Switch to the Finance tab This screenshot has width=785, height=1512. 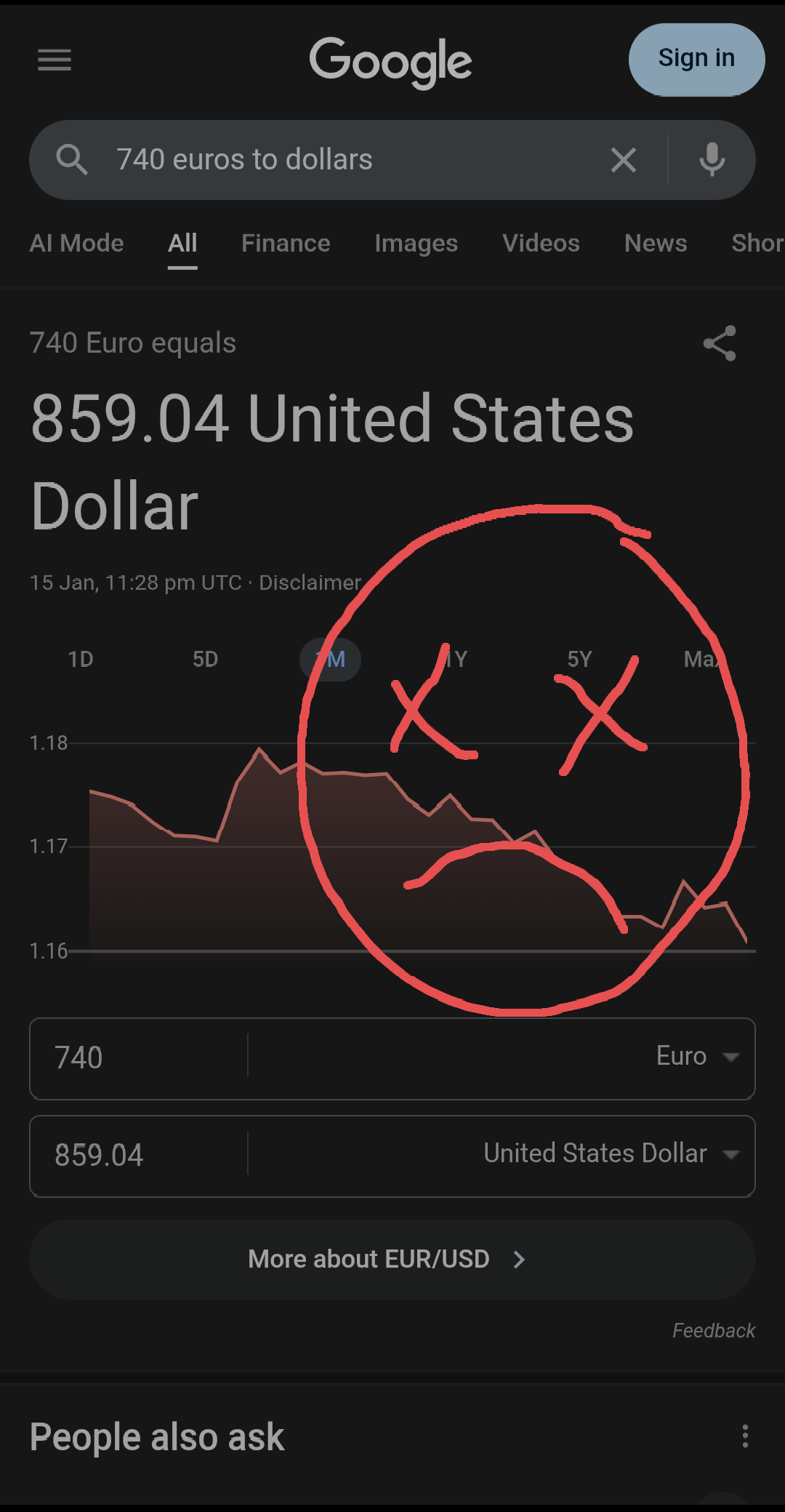click(x=286, y=243)
